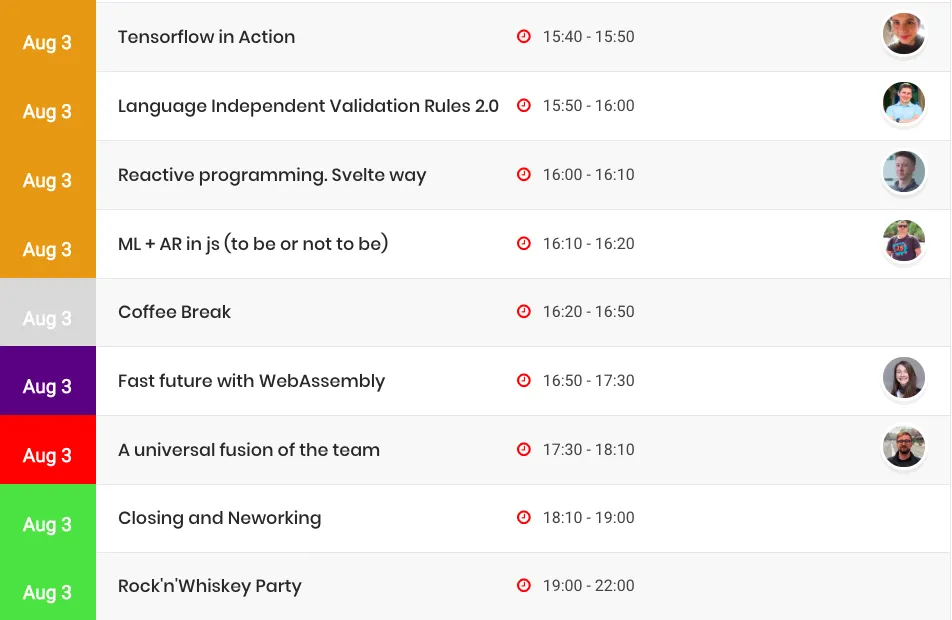The image size is (952, 620).
Task: View speaker avatar for ML + AR in js
Action: (x=903, y=241)
